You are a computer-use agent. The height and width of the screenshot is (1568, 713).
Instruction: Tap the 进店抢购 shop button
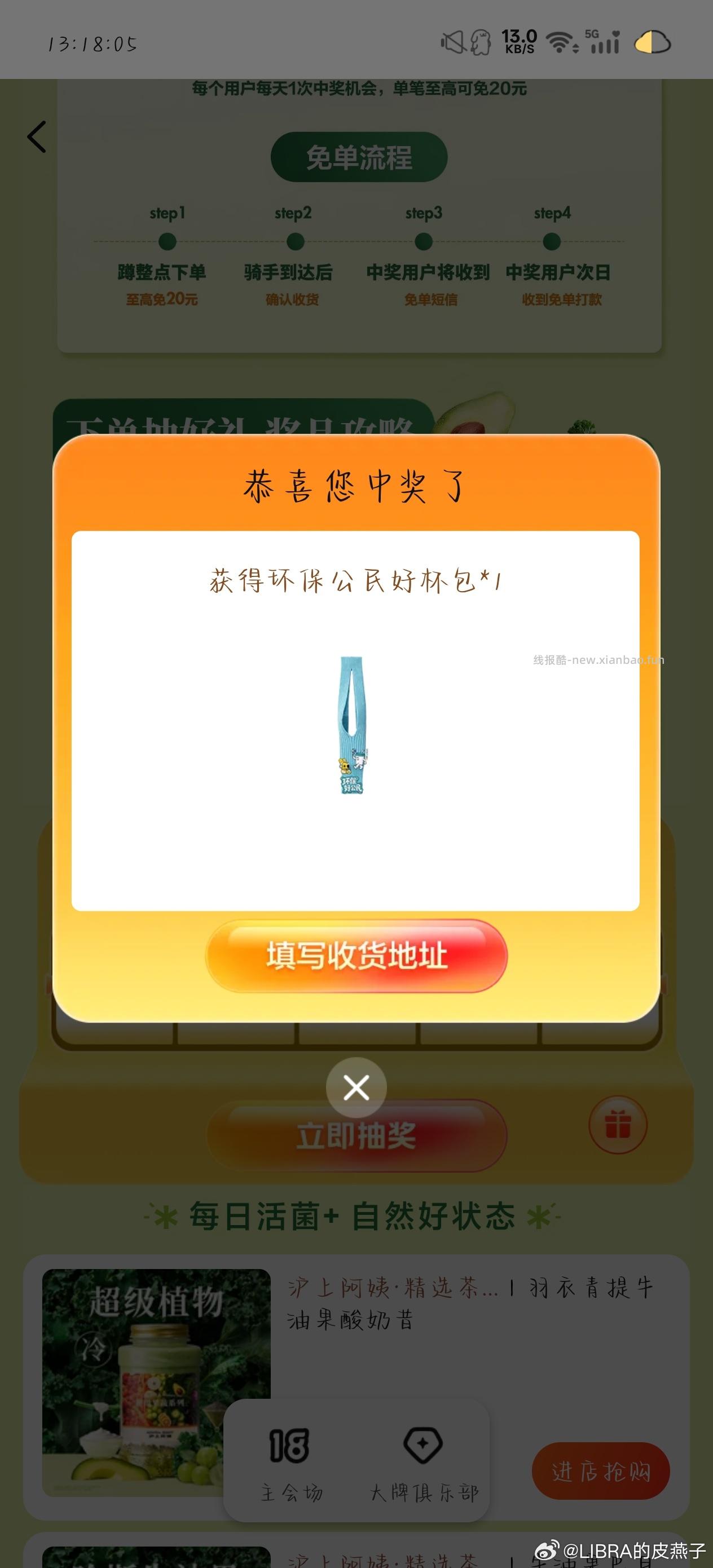click(600, 1470)
